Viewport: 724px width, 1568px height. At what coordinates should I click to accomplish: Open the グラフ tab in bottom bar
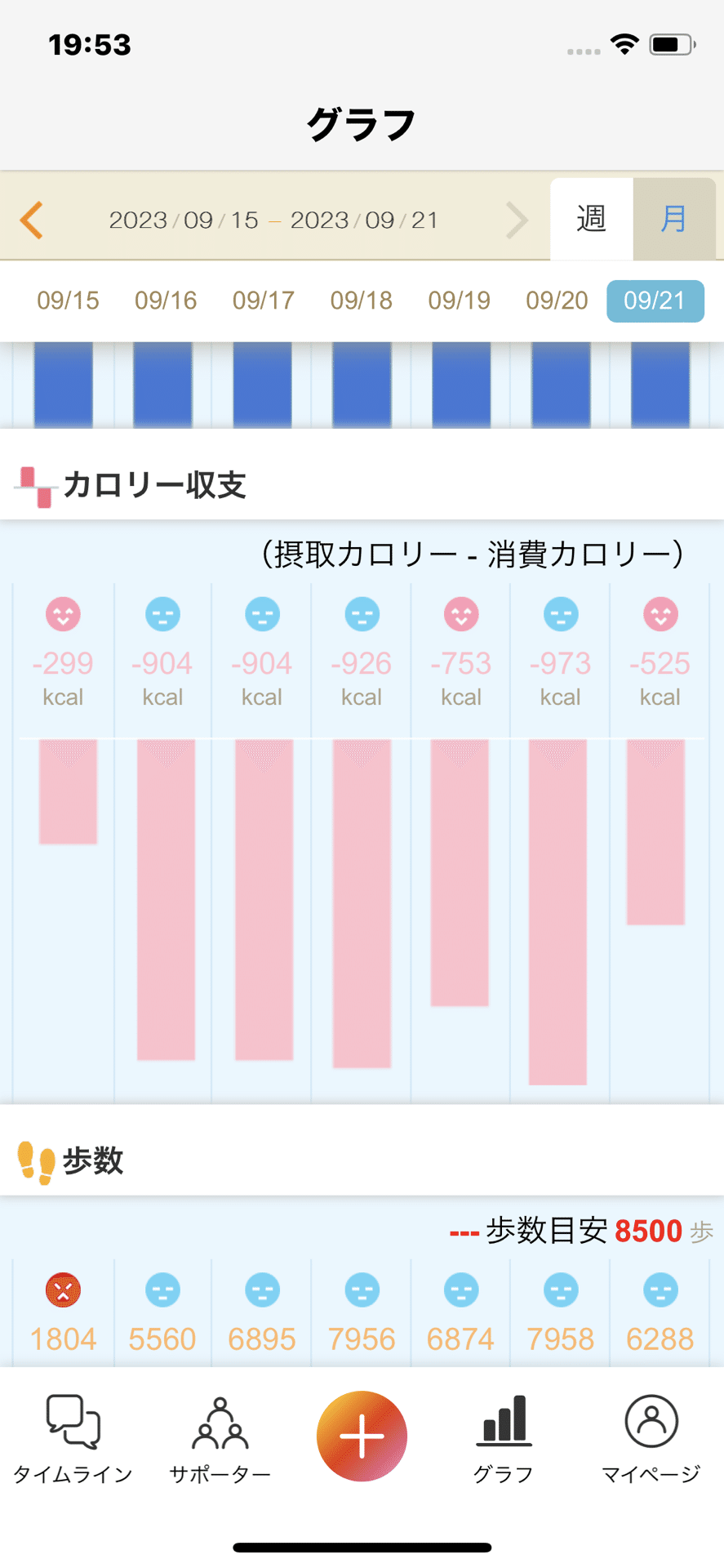tap(504, 1439)
